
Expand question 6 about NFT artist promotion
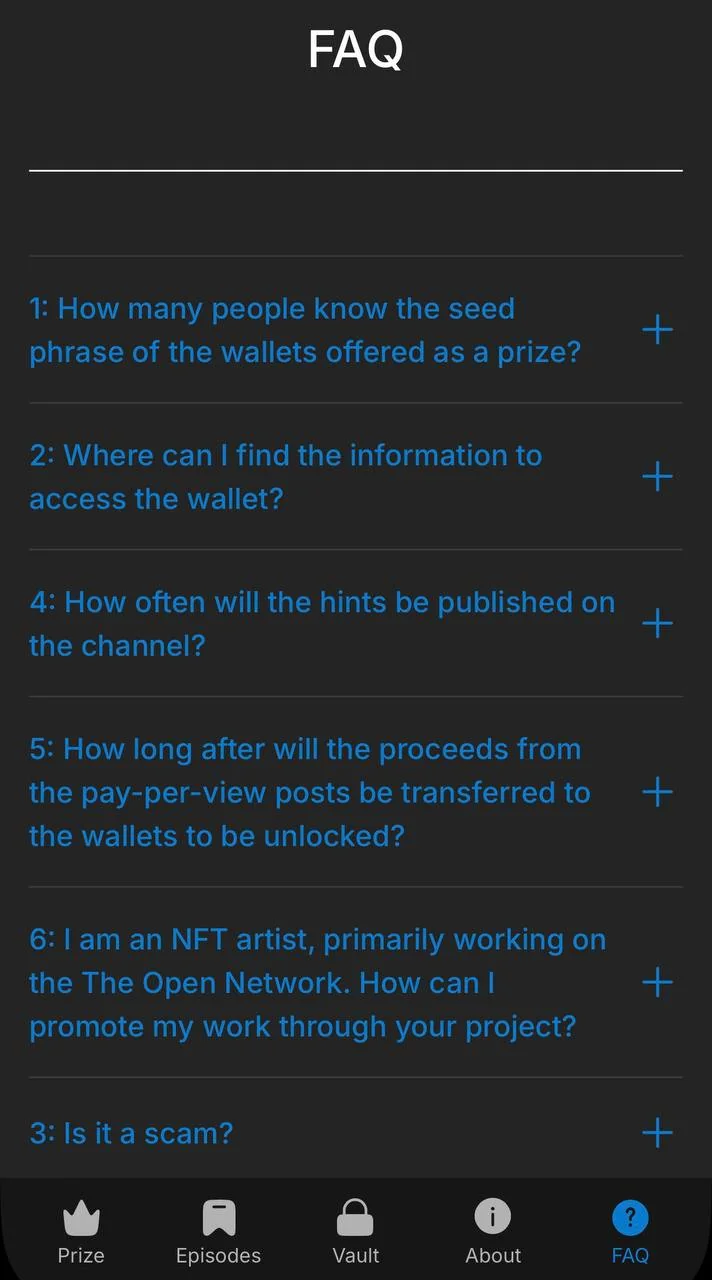(x=356, y=982)
